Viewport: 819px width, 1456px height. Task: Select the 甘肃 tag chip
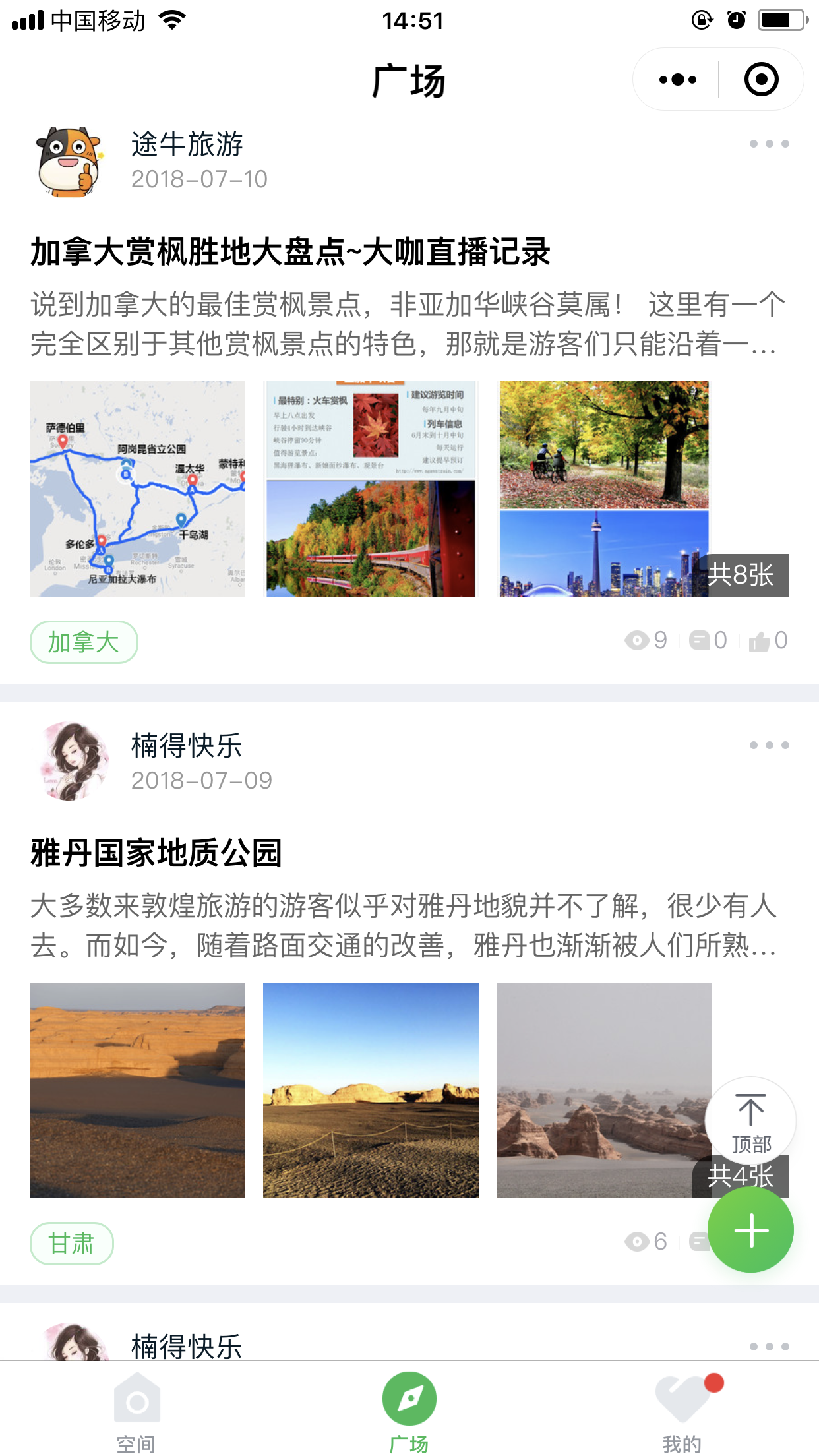(x=72, y=1244)
